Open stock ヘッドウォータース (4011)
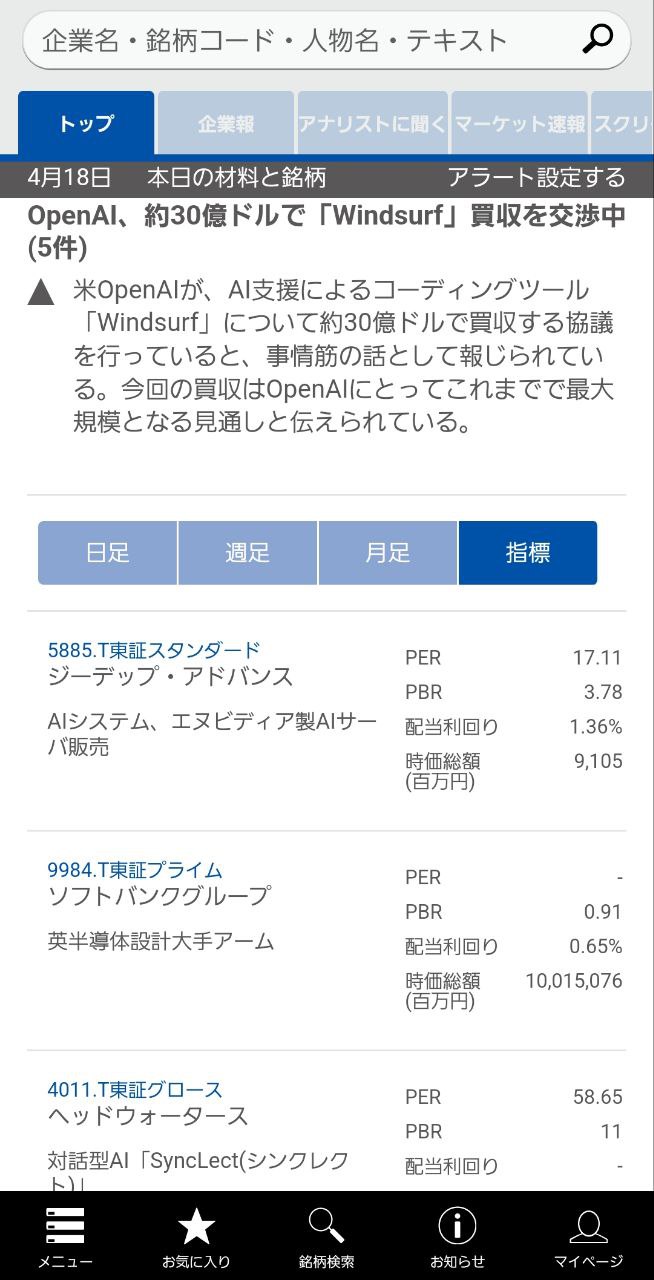This screenshot has height=1280, width=654. click(x=148, y=1115)
